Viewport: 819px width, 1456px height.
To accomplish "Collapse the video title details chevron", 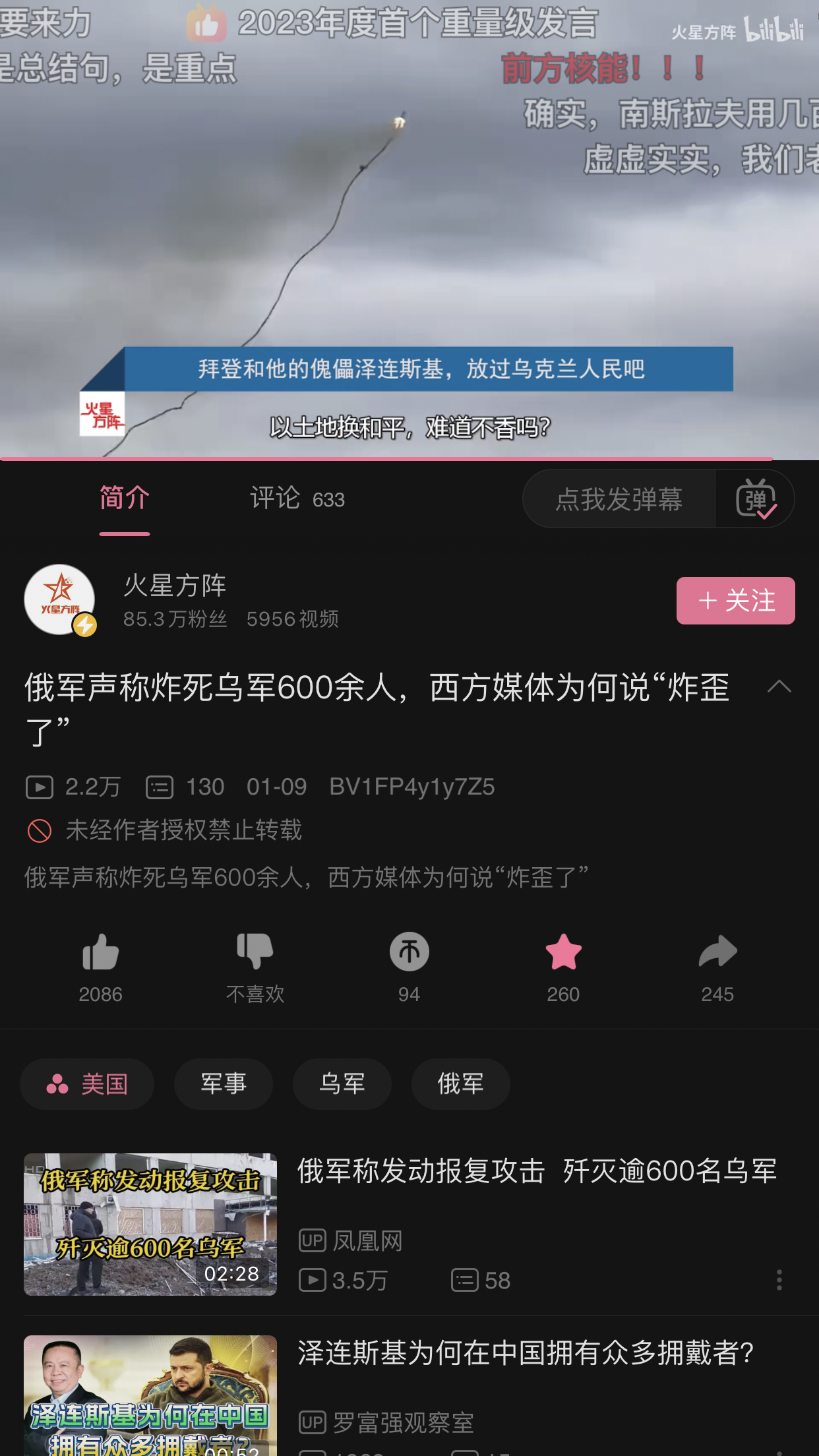I will coord(779,687).
